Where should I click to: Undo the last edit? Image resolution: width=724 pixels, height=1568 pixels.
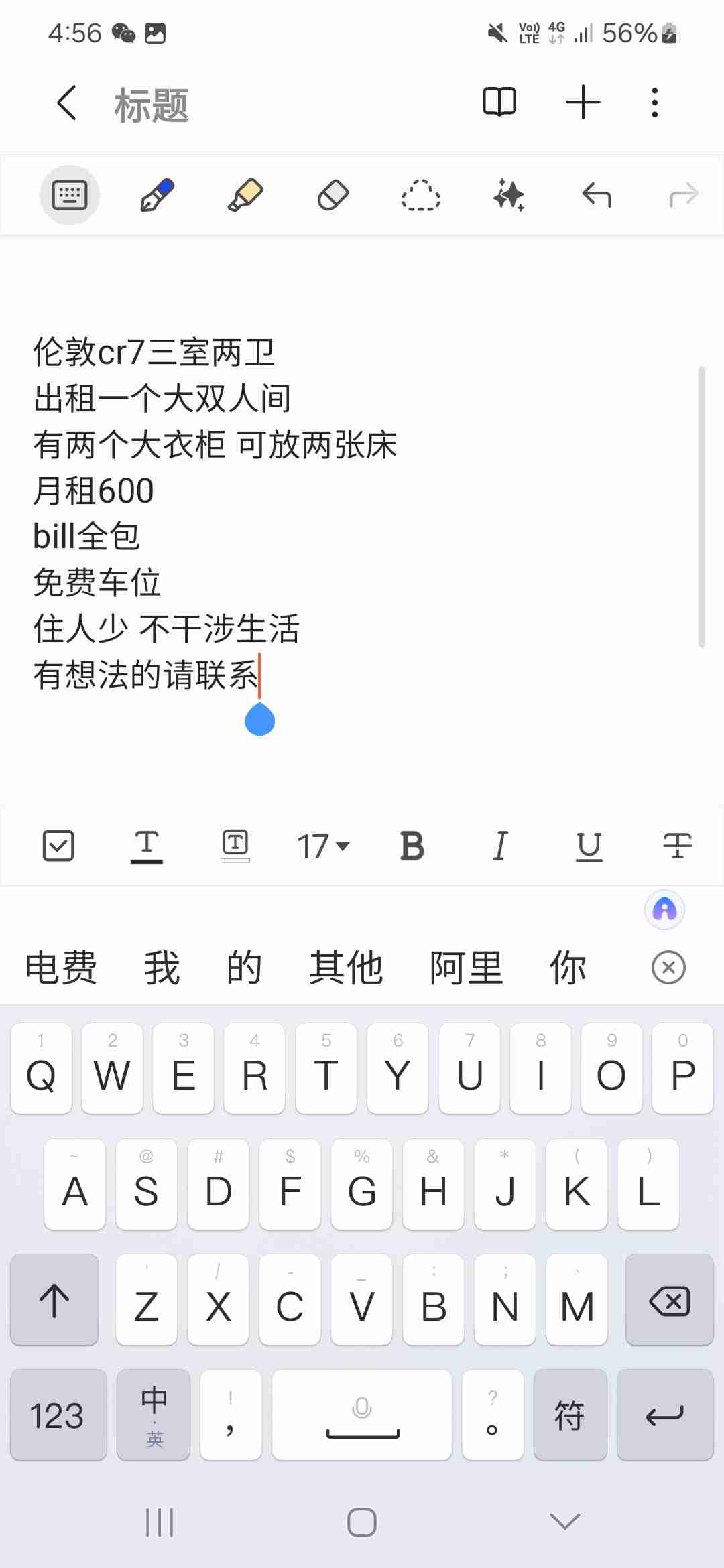point(597,196)
